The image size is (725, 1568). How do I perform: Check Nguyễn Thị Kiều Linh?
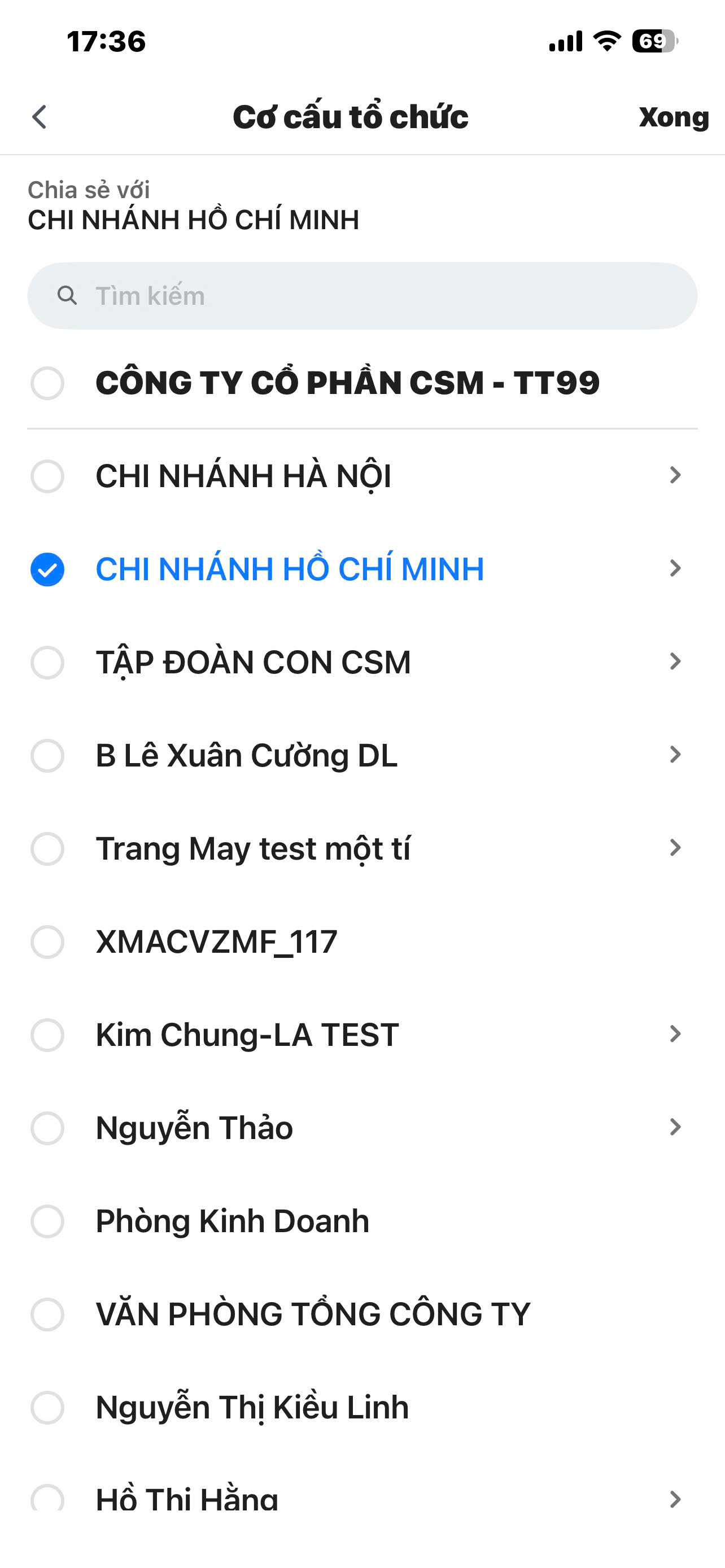coord(47,1407)
